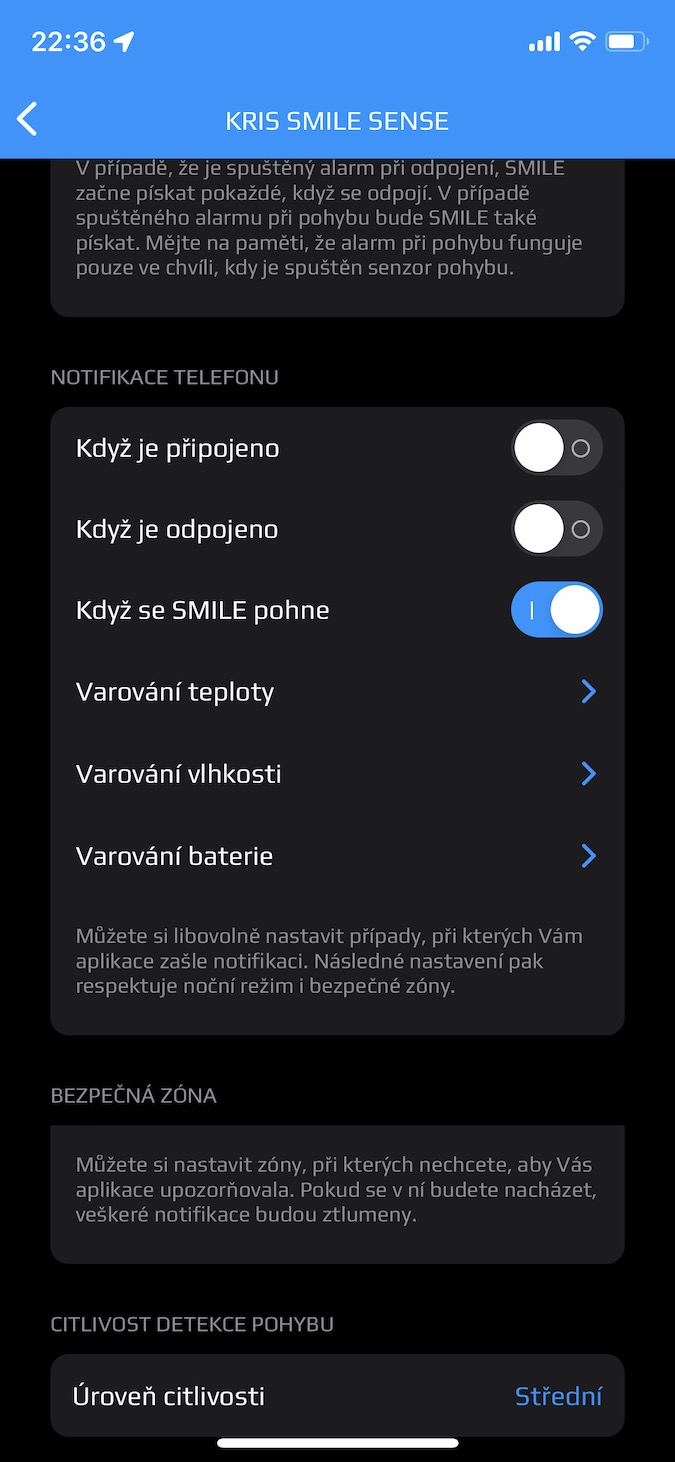
Task: Turn on the 'Když je odpojeno' switch
Action: (x=557, y=529)
